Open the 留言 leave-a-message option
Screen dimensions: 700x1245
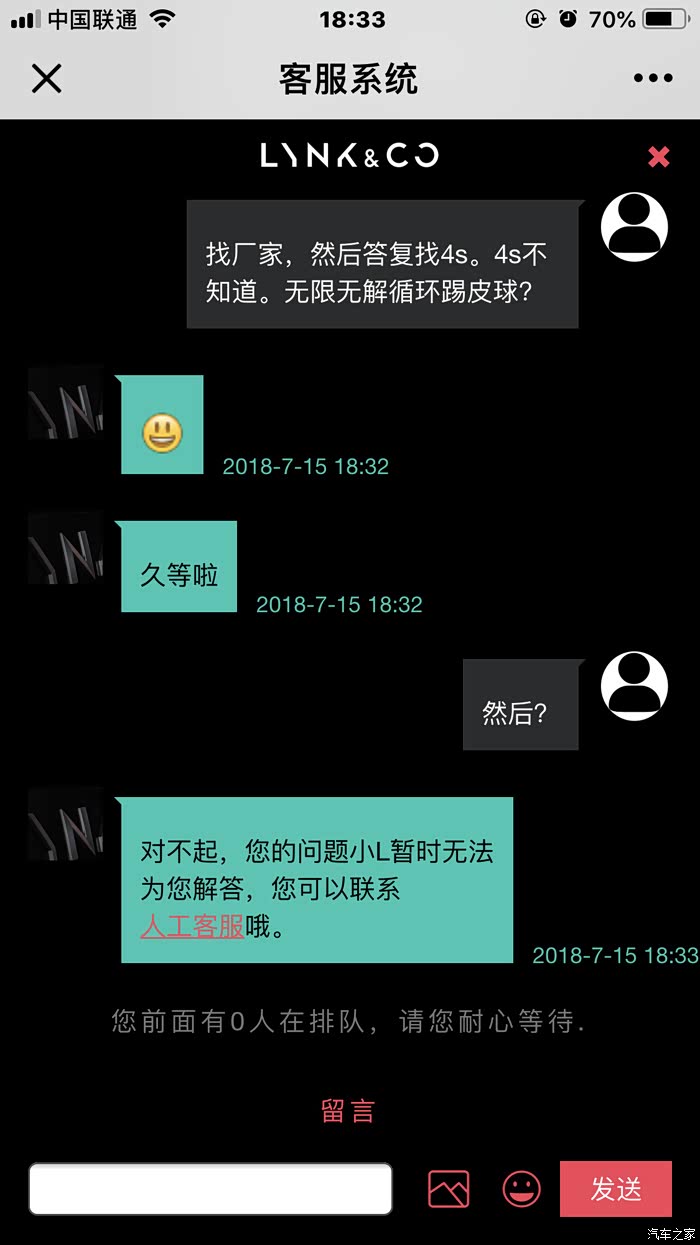pos(348,1111)
